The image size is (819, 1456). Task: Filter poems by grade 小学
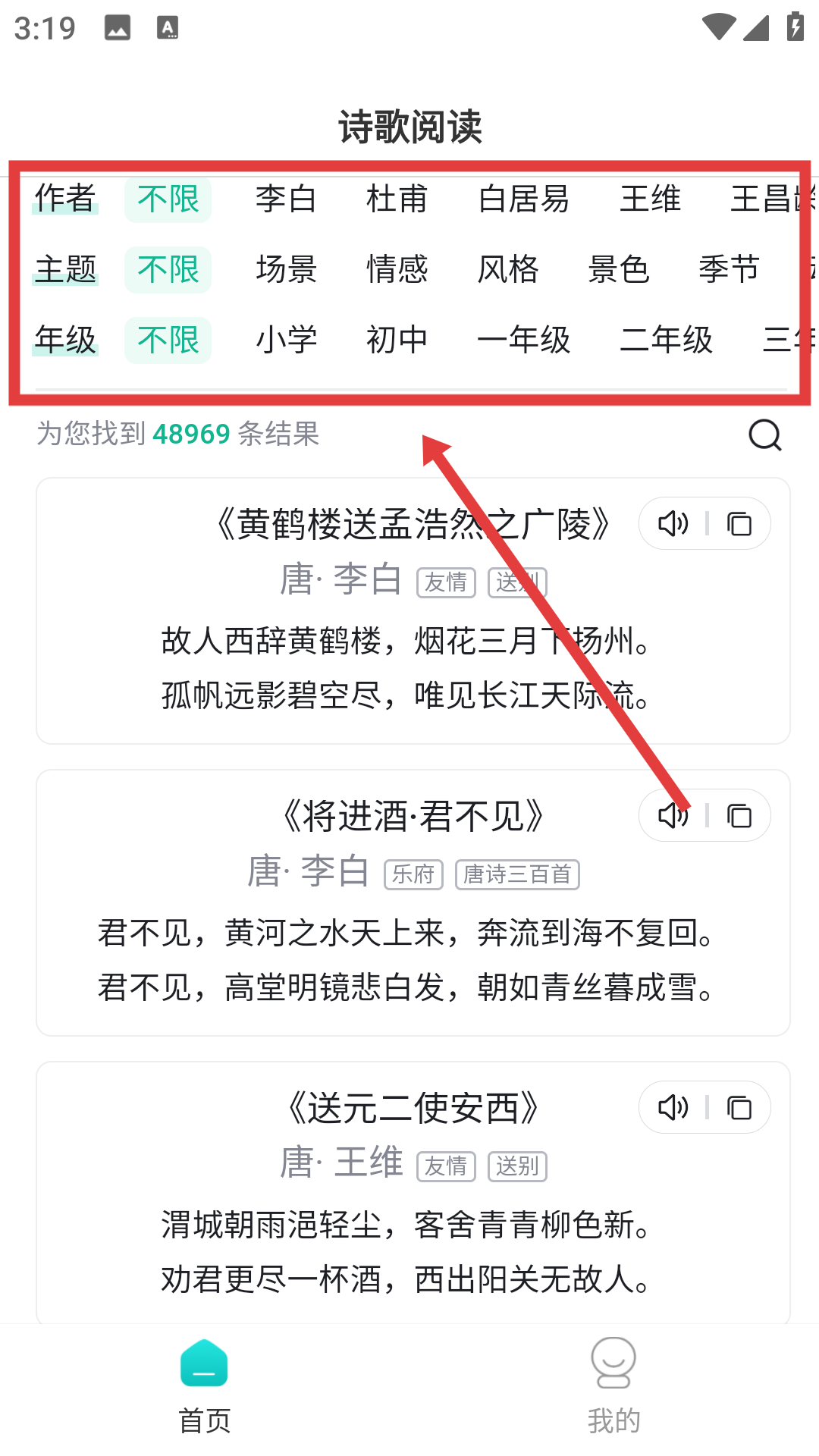[x=286, y=340]
